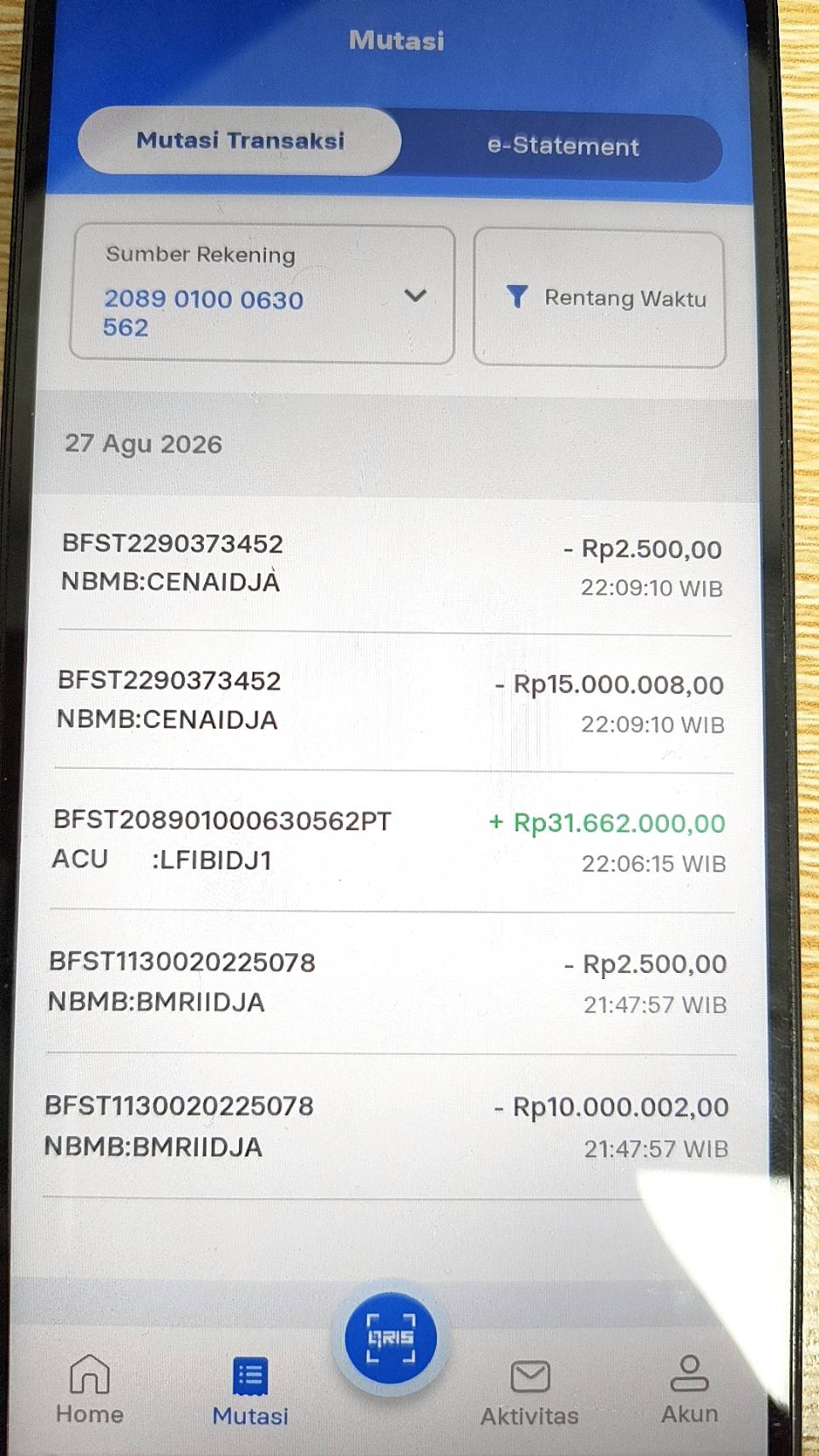Launch the QRIS scanner button
The image size is (819, 1456).
click(391, 1337)
